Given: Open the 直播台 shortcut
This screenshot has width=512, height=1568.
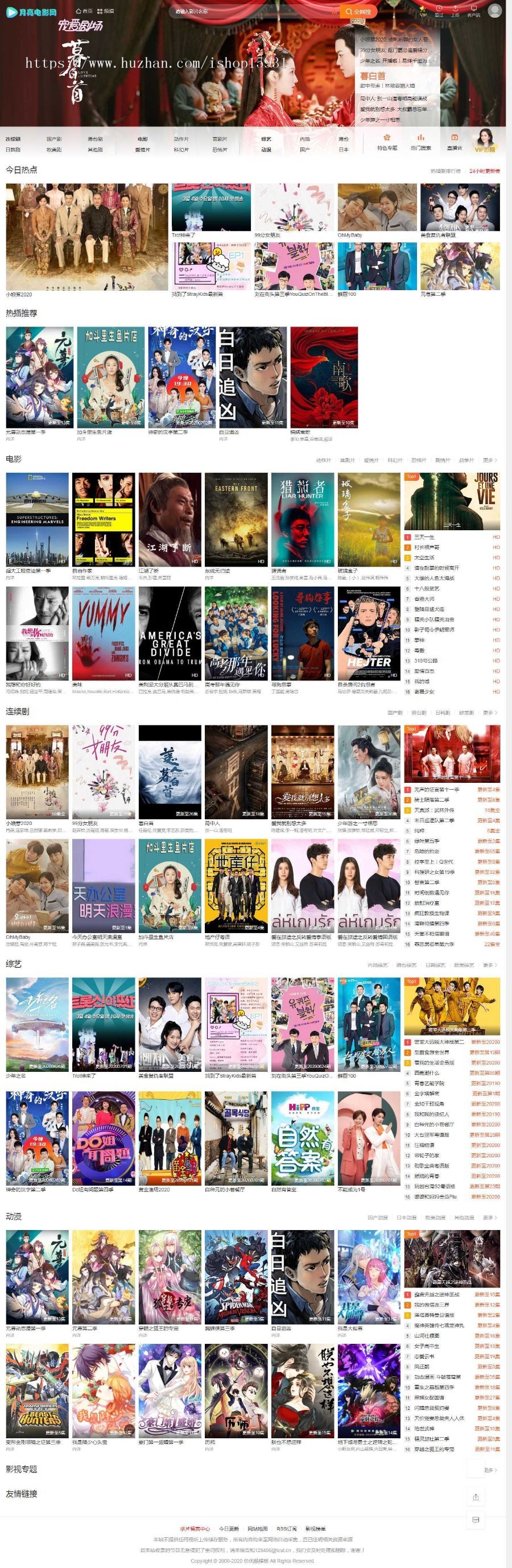Looking at the screenshot, I should pos(454,142).
